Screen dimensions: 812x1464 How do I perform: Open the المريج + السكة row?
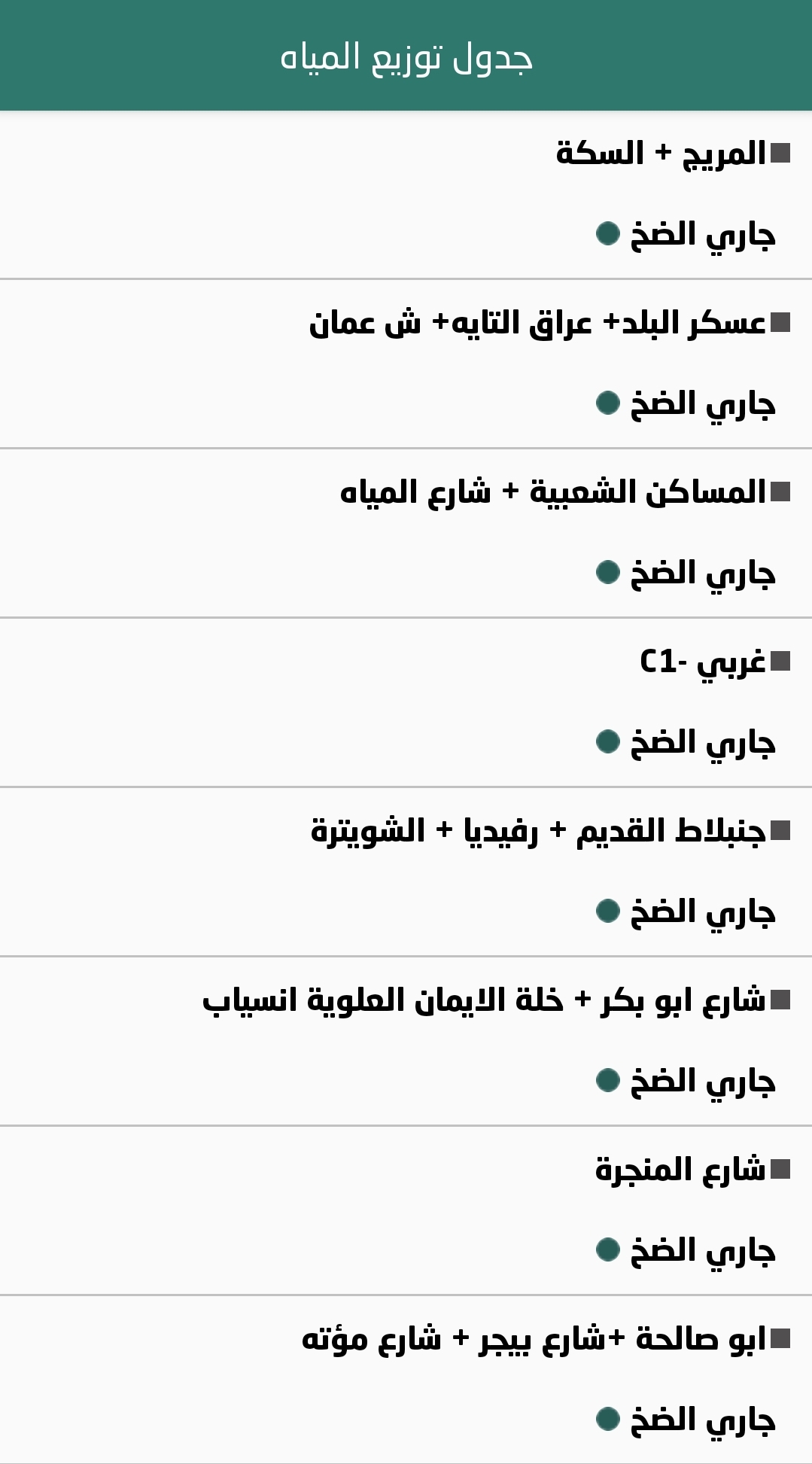click(x=661, y=154)
